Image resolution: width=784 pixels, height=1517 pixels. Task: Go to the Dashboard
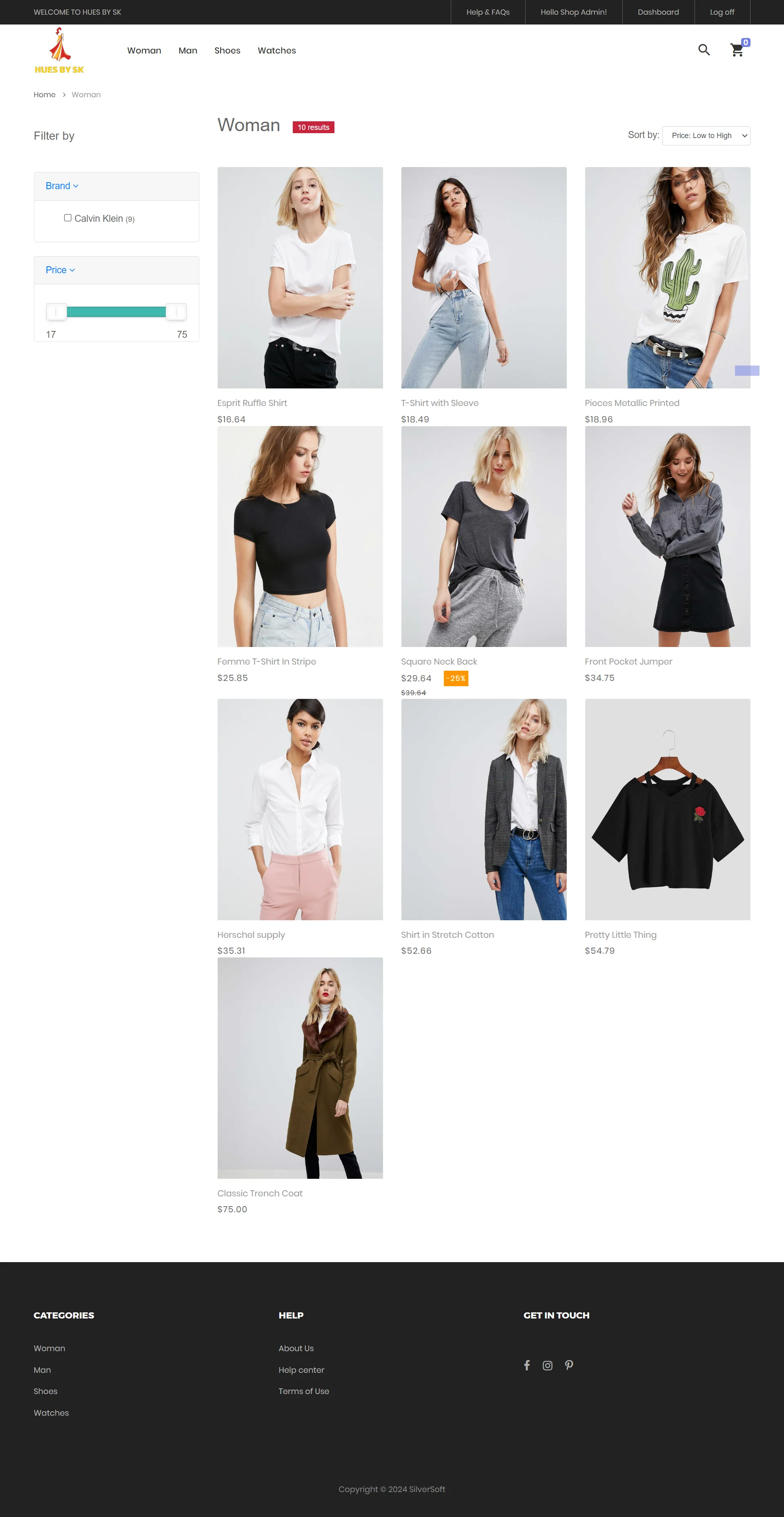click(658, 12)
